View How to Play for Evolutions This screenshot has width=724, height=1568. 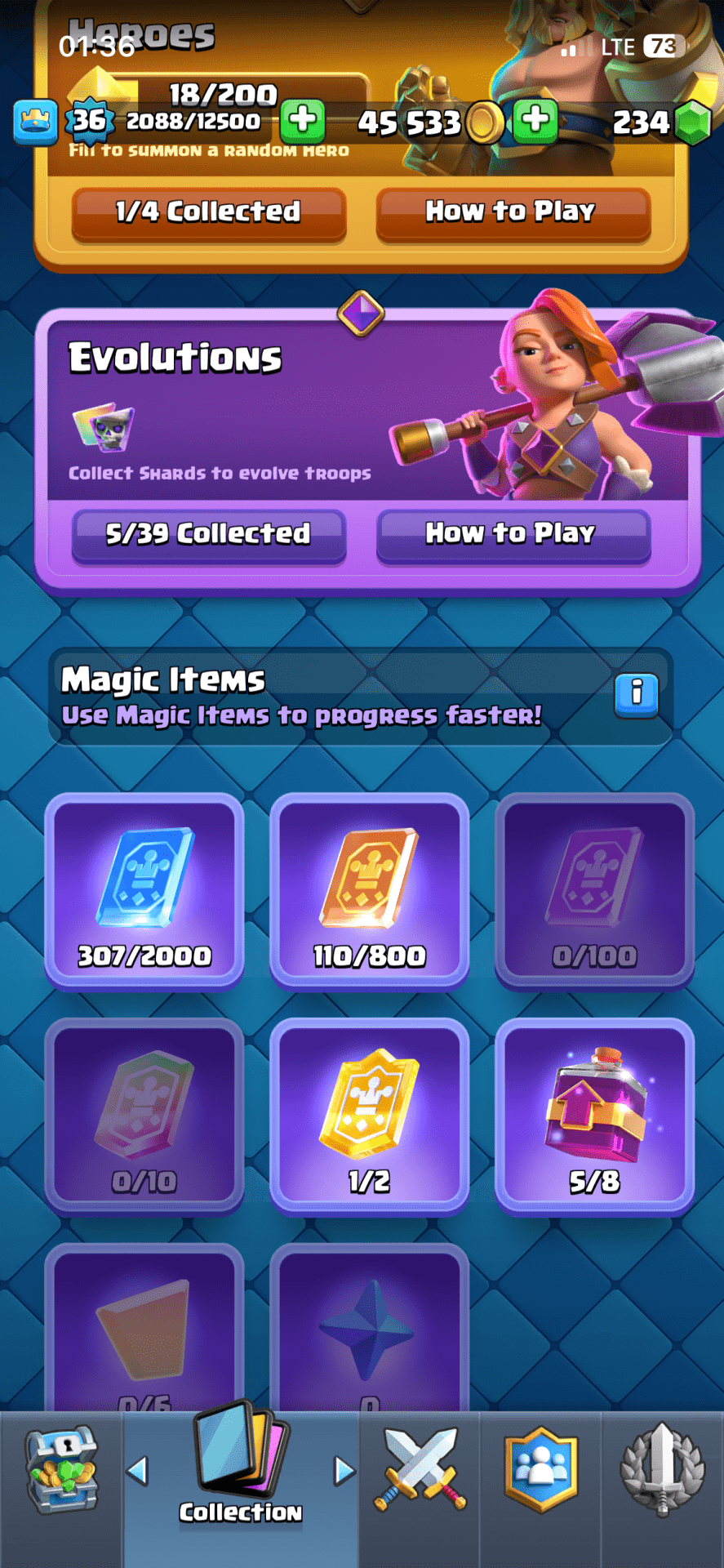[x=513, y=535]
